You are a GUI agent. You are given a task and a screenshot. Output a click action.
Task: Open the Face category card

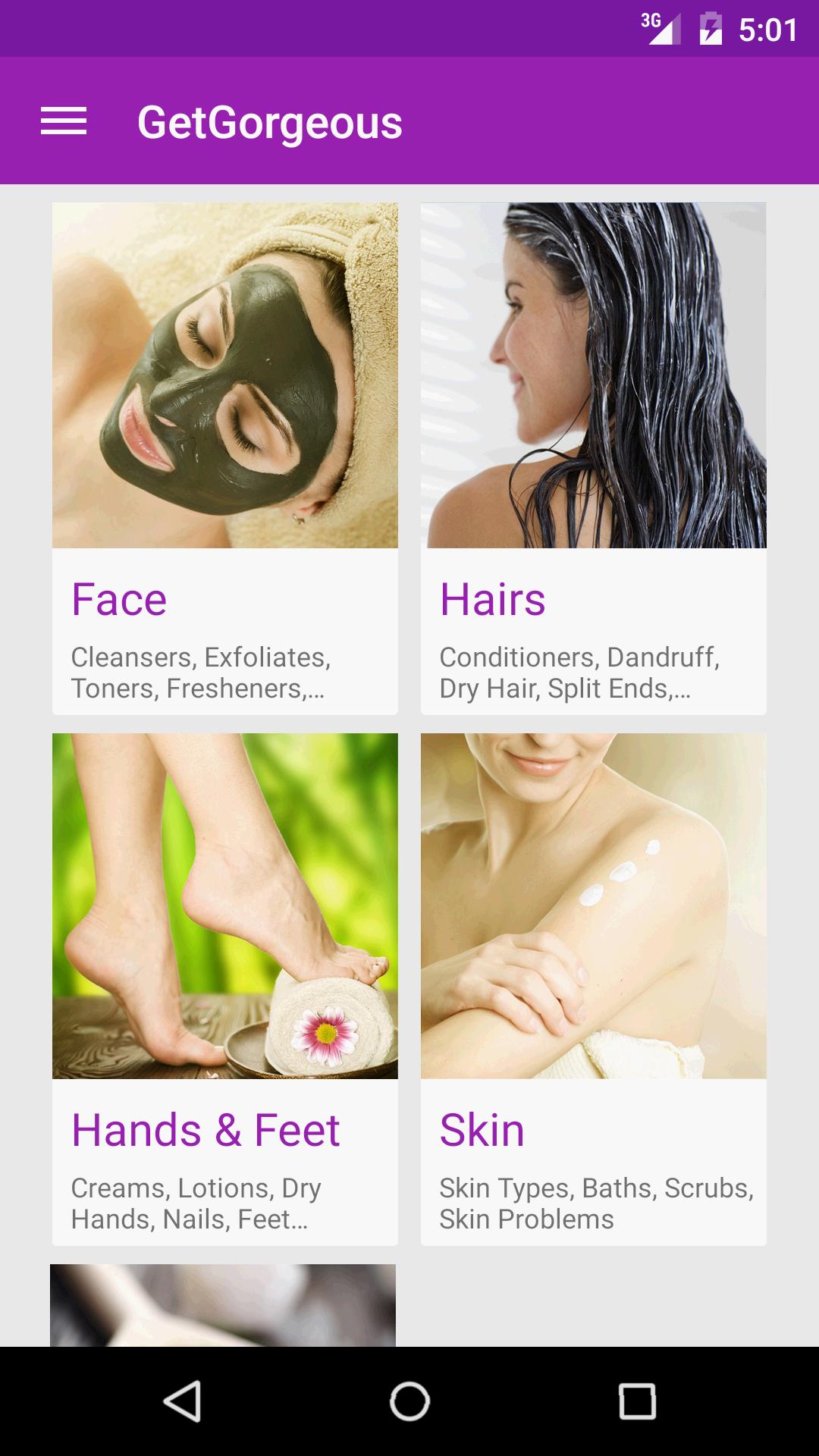(x=225, y=459)
